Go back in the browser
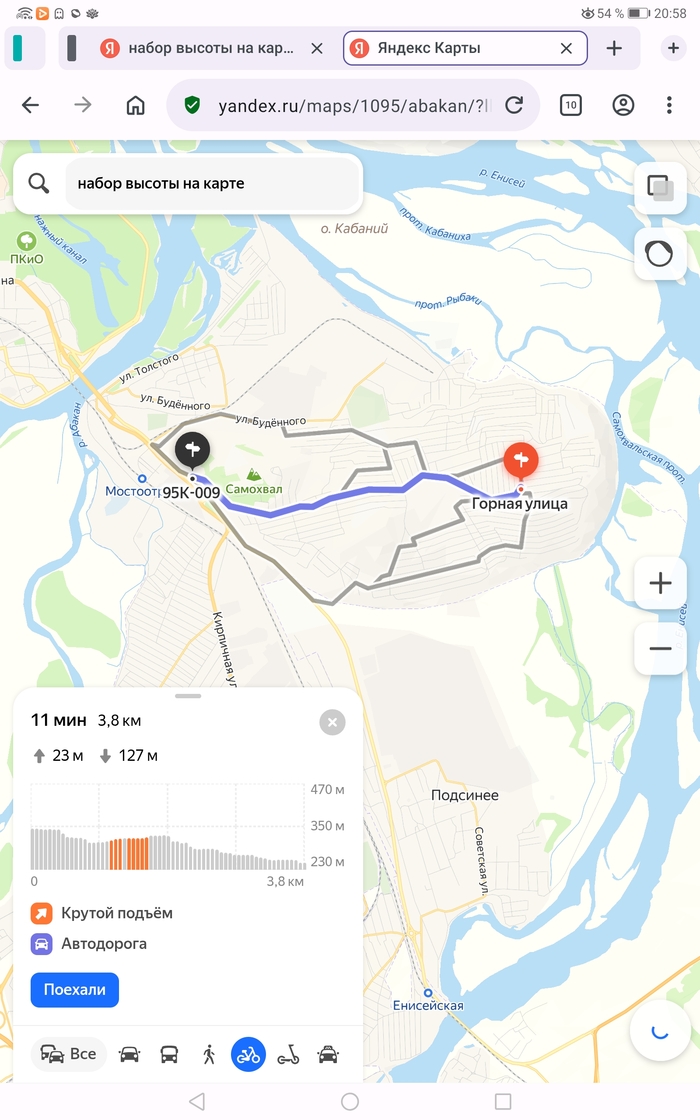This screenshot has width=700, height=1120. [30, 105]
